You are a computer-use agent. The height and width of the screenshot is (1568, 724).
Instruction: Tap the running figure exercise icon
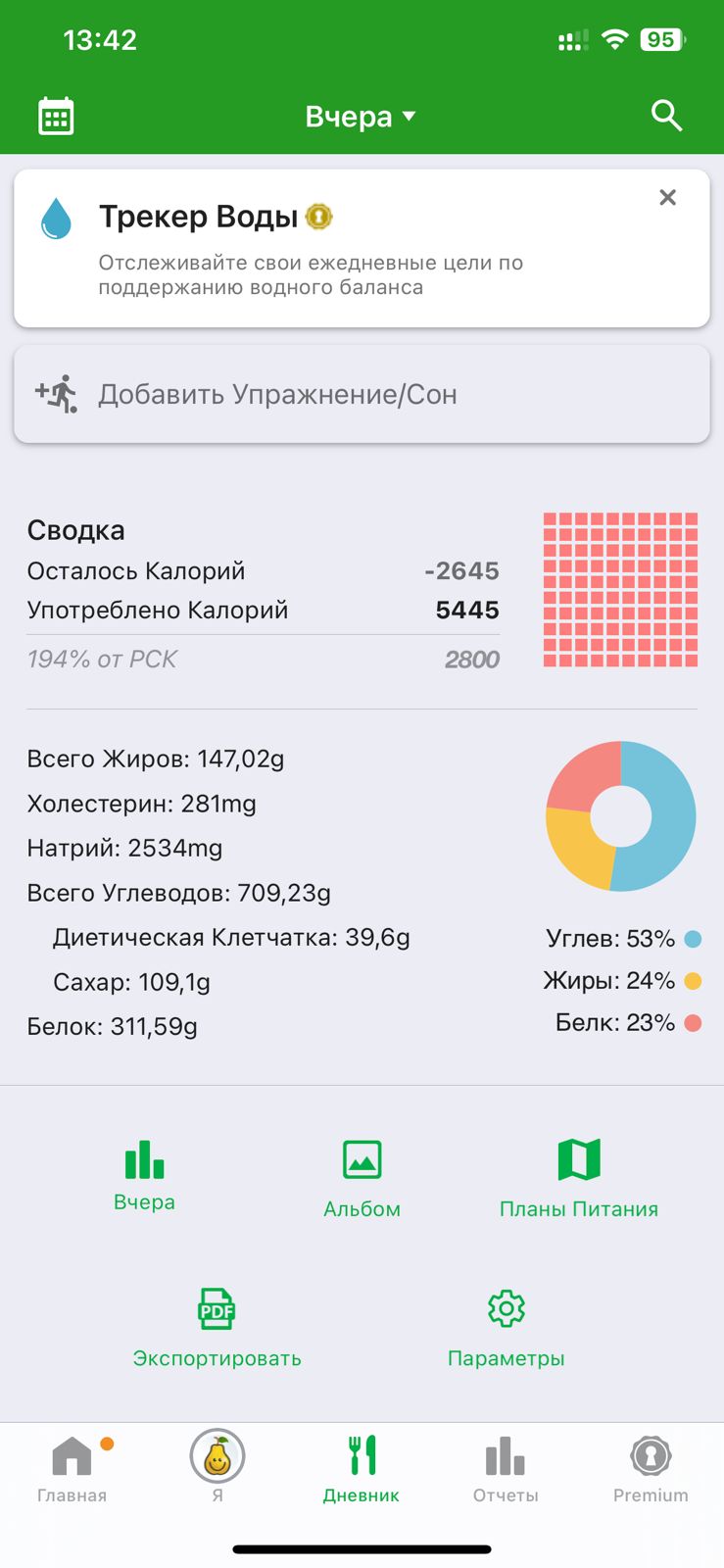(59, 394)
